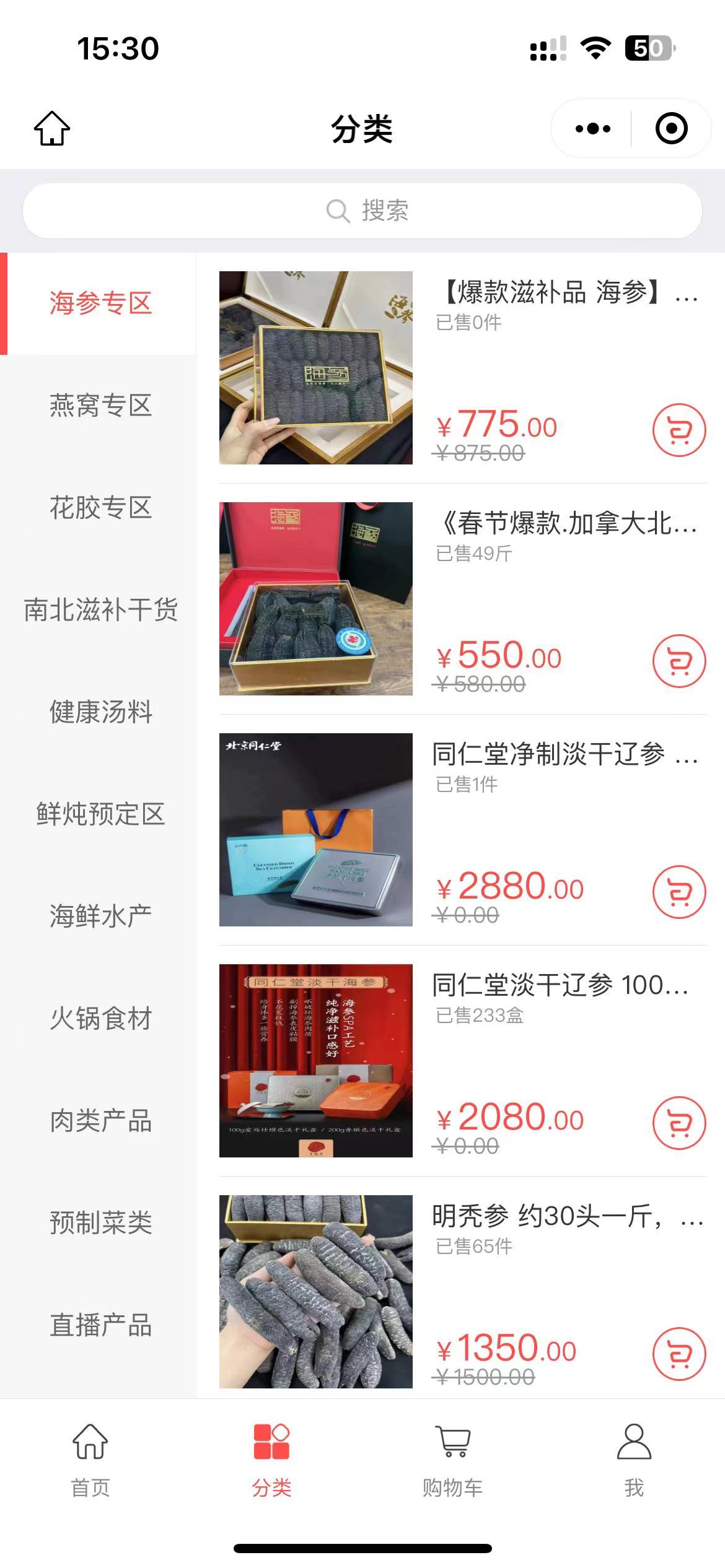Open the 健康汤料 category
Screen dimensions: 725x1568
[x=99, y=712]
